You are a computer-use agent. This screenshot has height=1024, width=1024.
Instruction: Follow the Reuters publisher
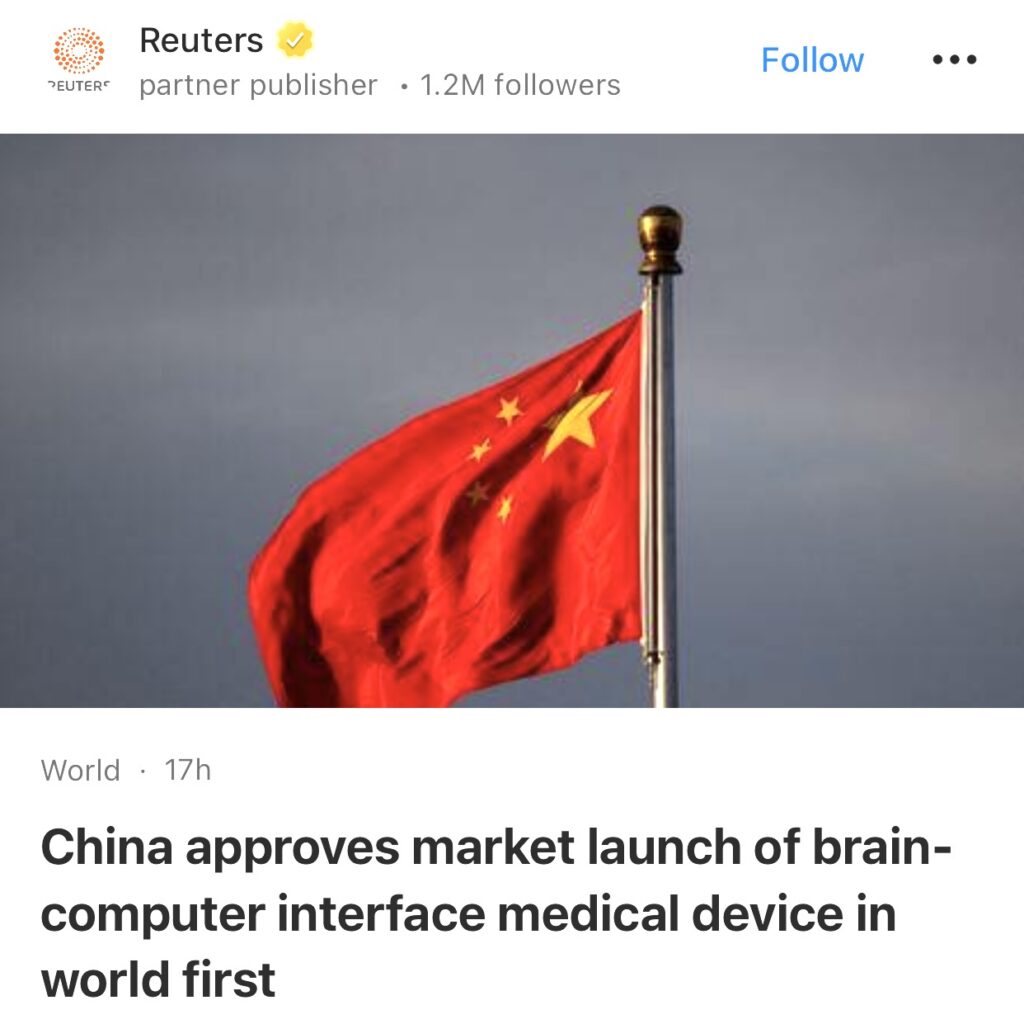click(x=811, y=60)
